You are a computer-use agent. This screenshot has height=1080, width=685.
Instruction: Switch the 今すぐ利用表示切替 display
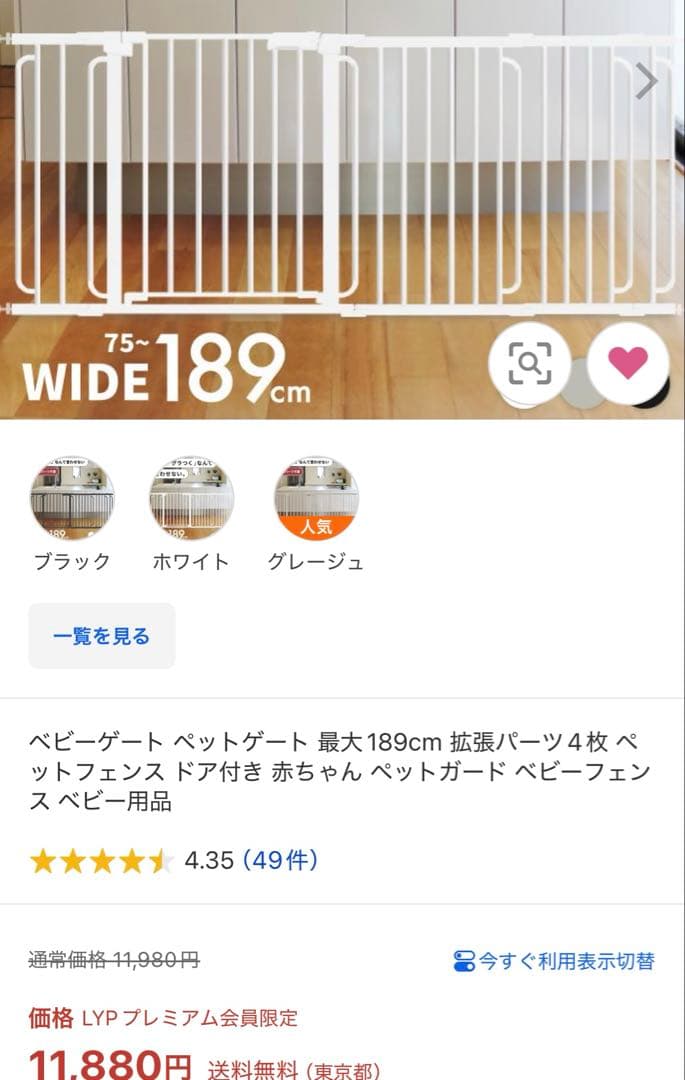[554, 961]
